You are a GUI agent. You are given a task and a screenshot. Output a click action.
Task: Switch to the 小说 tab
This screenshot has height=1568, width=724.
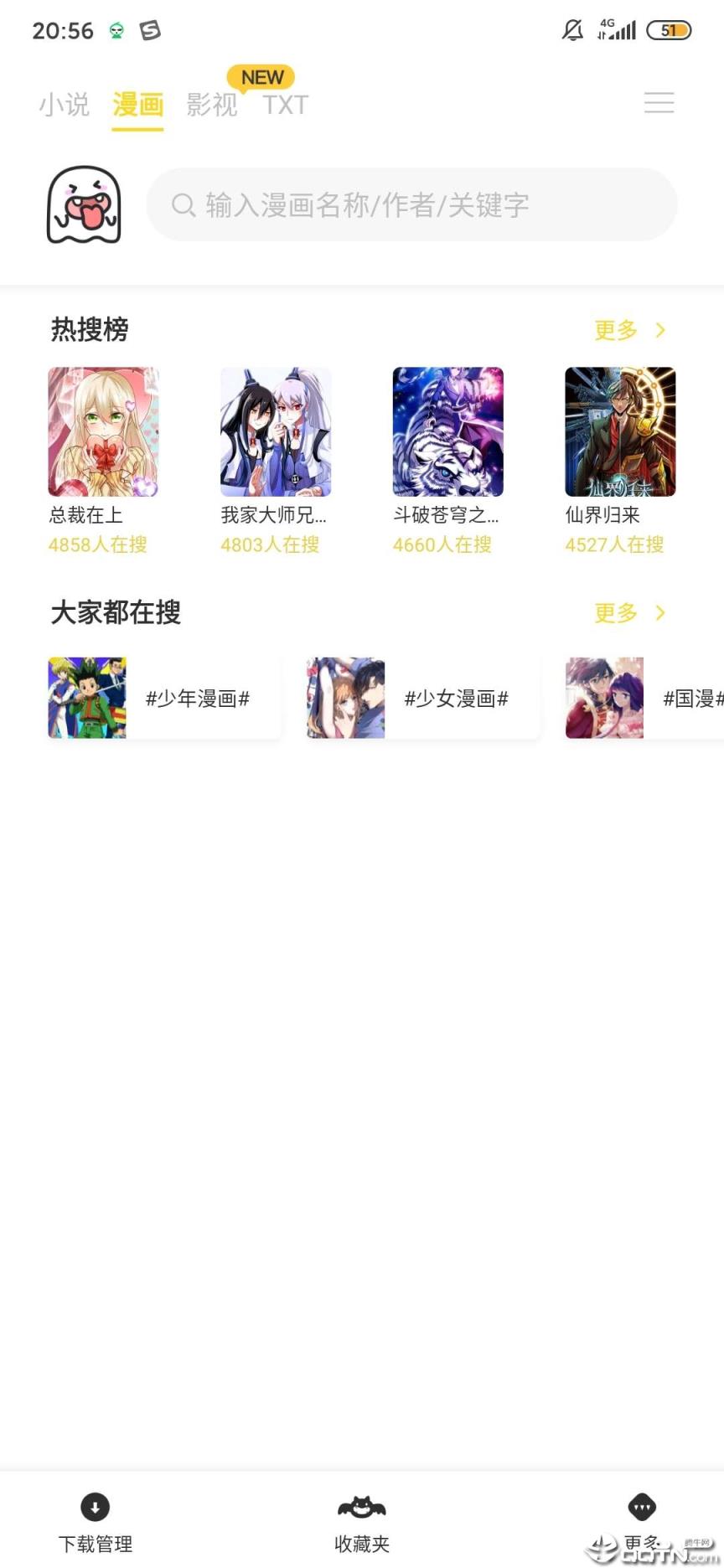65,104
